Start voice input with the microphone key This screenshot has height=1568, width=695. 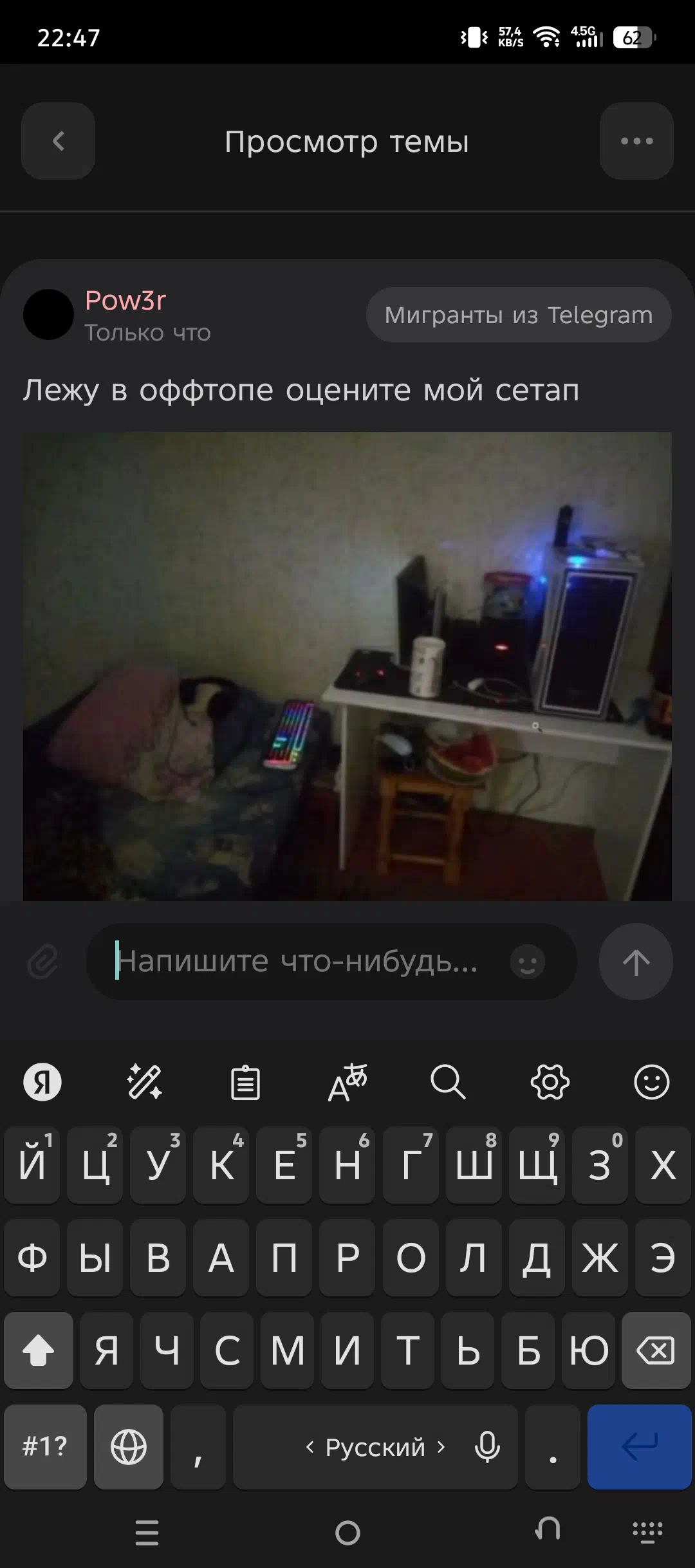[x=487, y=1447]
